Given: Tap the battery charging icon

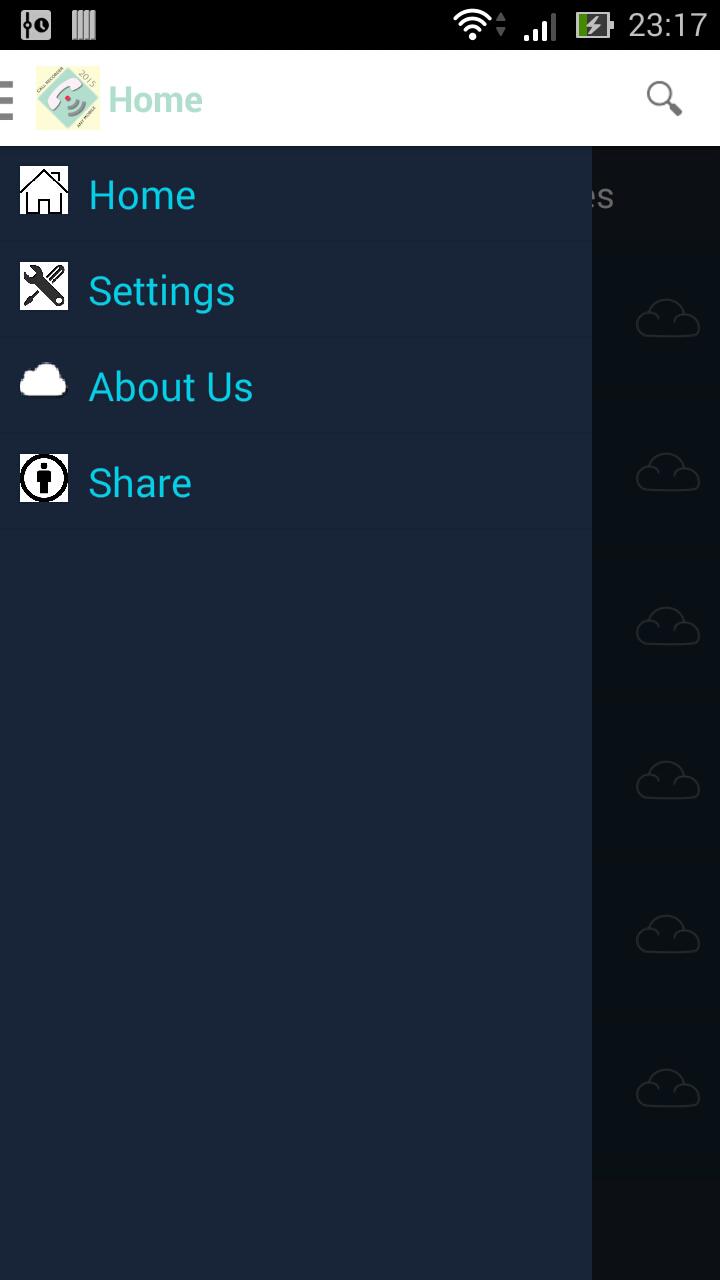Looking at the screenshot, I should click(597, 24).
